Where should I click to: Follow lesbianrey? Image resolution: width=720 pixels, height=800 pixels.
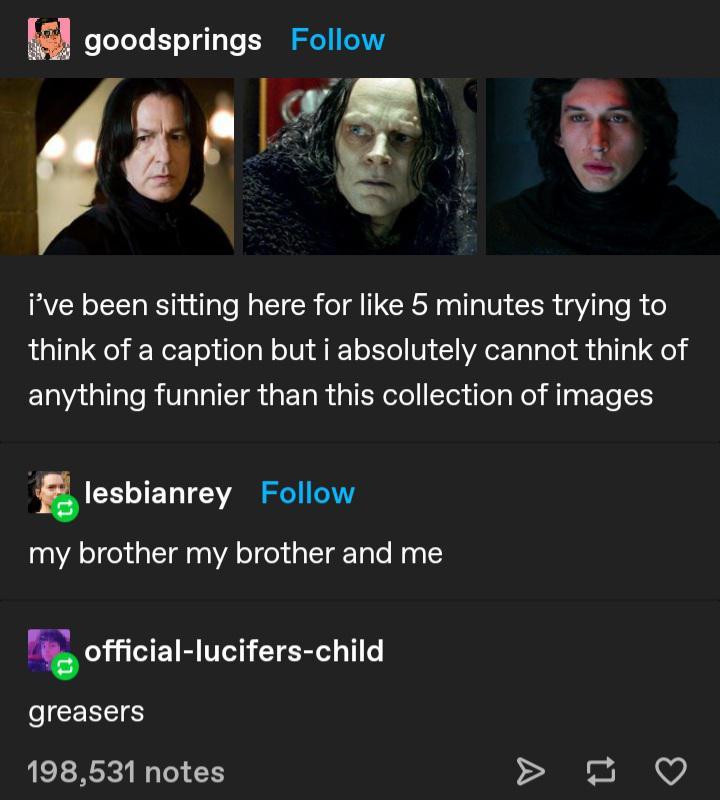[307, 493]
